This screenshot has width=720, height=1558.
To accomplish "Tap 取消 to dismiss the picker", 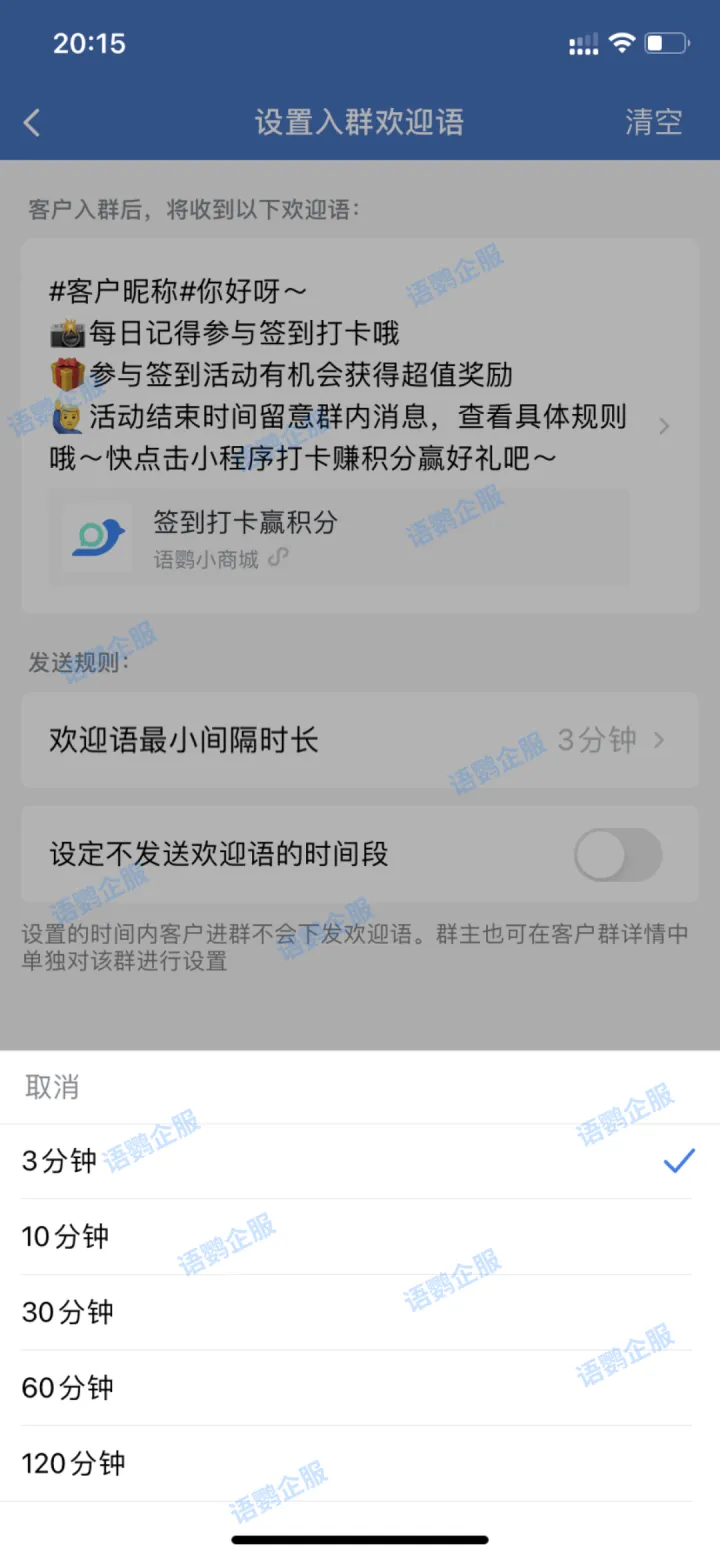I will point(52,1087).
